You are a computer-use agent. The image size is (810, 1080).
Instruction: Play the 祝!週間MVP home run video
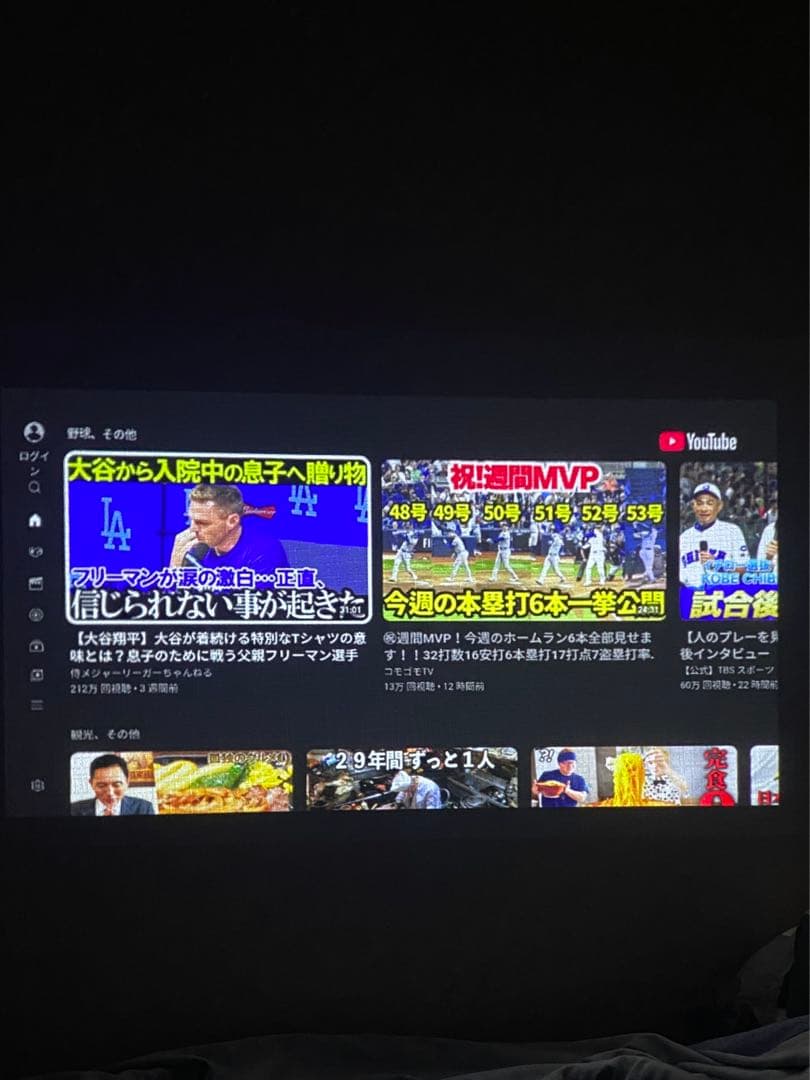point(525,535)
